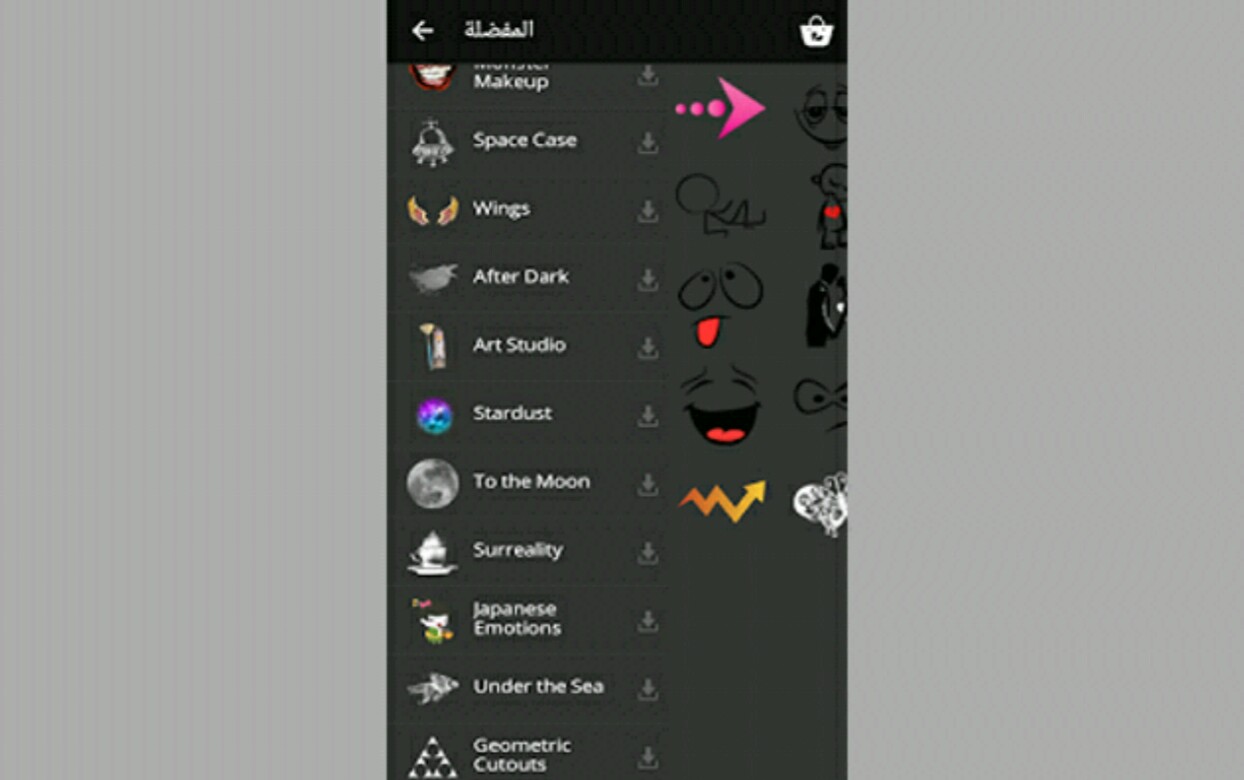Screen dimensions: 1244x780
Task: Open the To the Moon pack
Action: click(x=530, y=482)
